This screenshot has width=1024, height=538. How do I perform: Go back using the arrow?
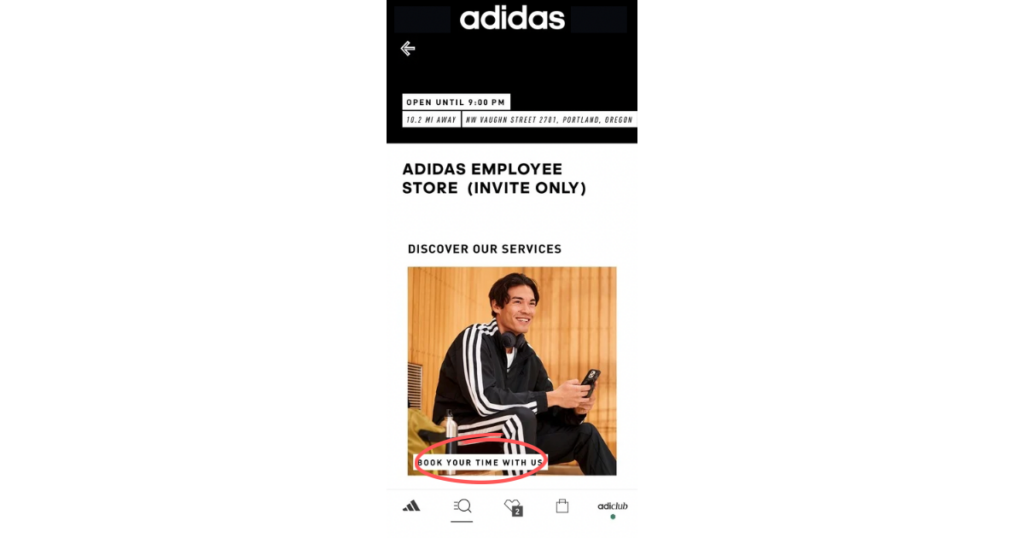pyautogui.click(x=407, y=48)
